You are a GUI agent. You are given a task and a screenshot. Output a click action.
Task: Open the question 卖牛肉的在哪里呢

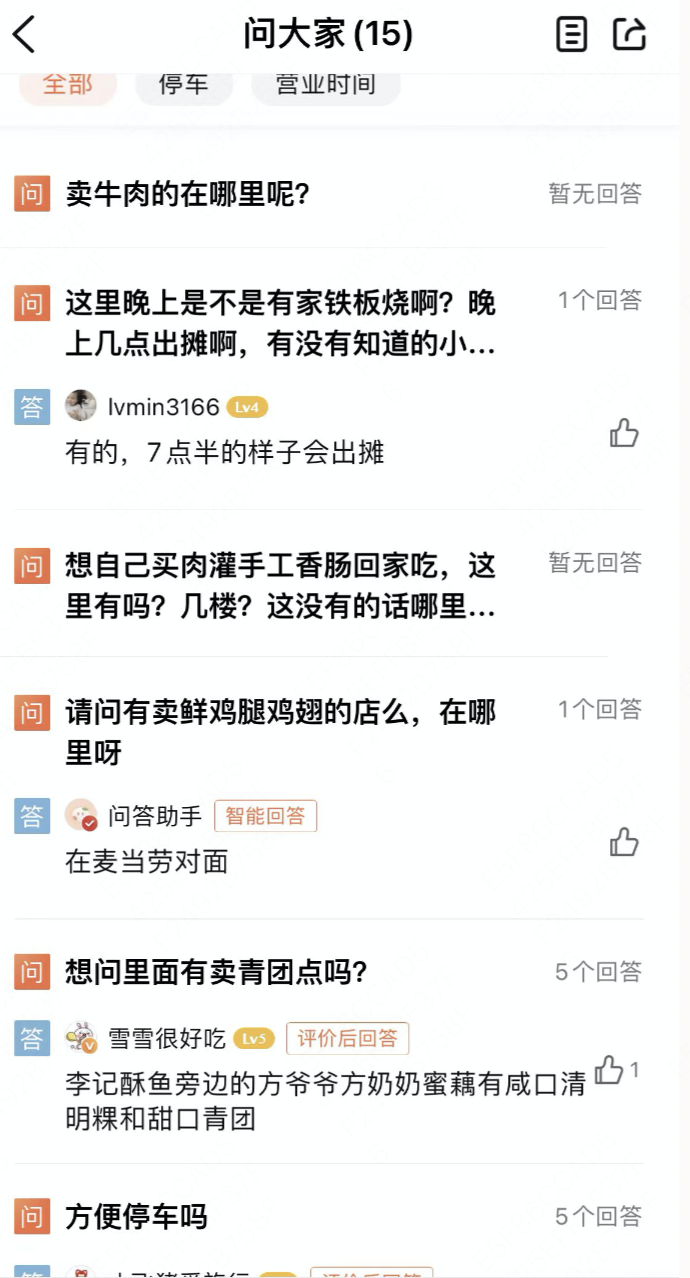click(x=188, y=194)
